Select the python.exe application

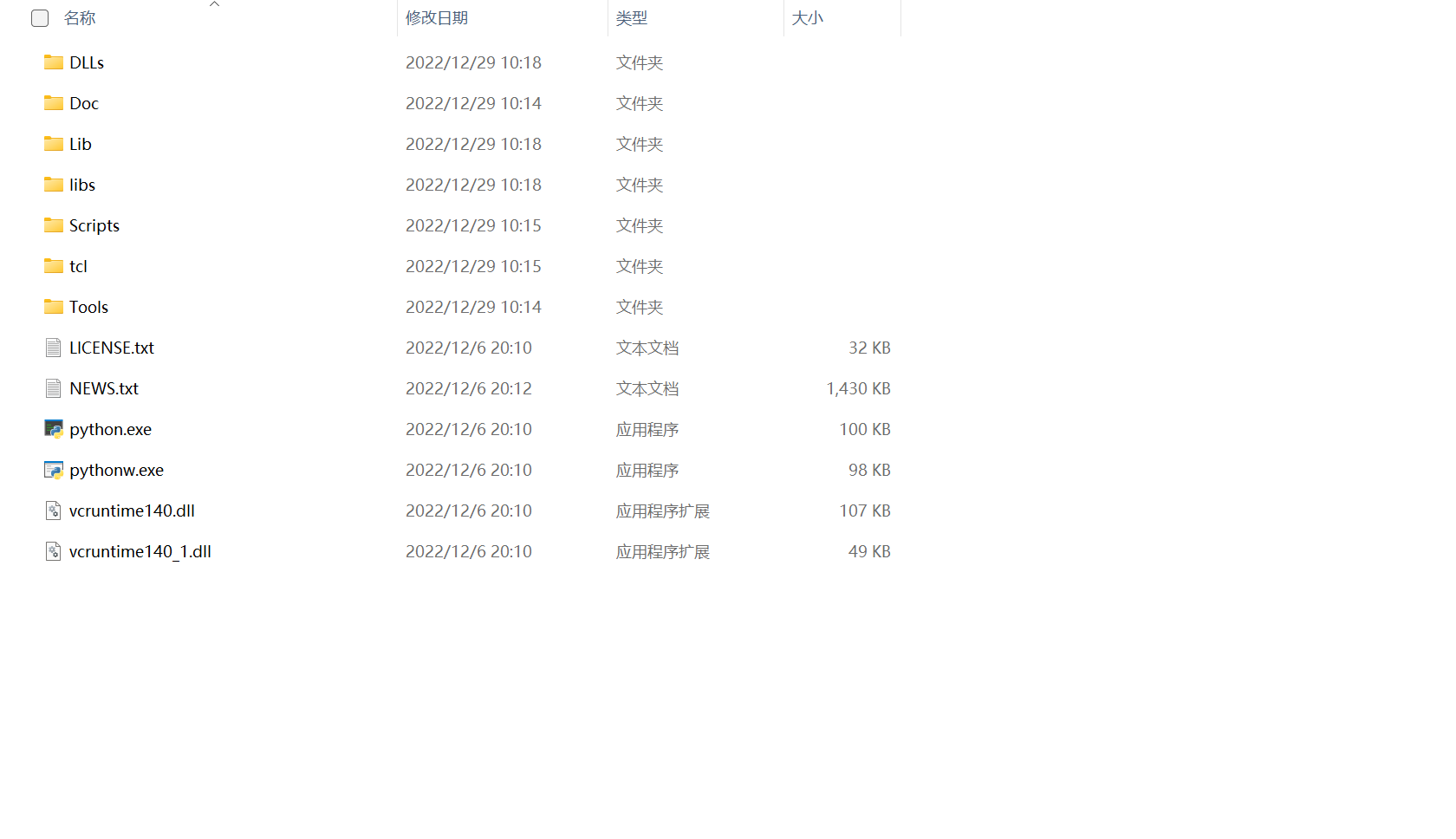(x=110, y=429)
